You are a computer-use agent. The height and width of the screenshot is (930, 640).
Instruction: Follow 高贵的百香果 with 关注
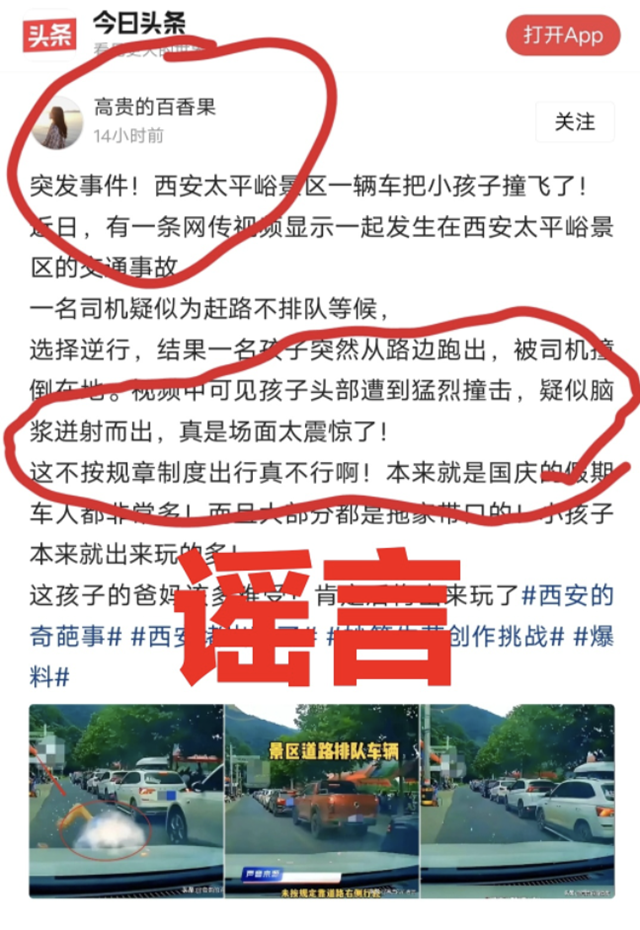(574, 122)
